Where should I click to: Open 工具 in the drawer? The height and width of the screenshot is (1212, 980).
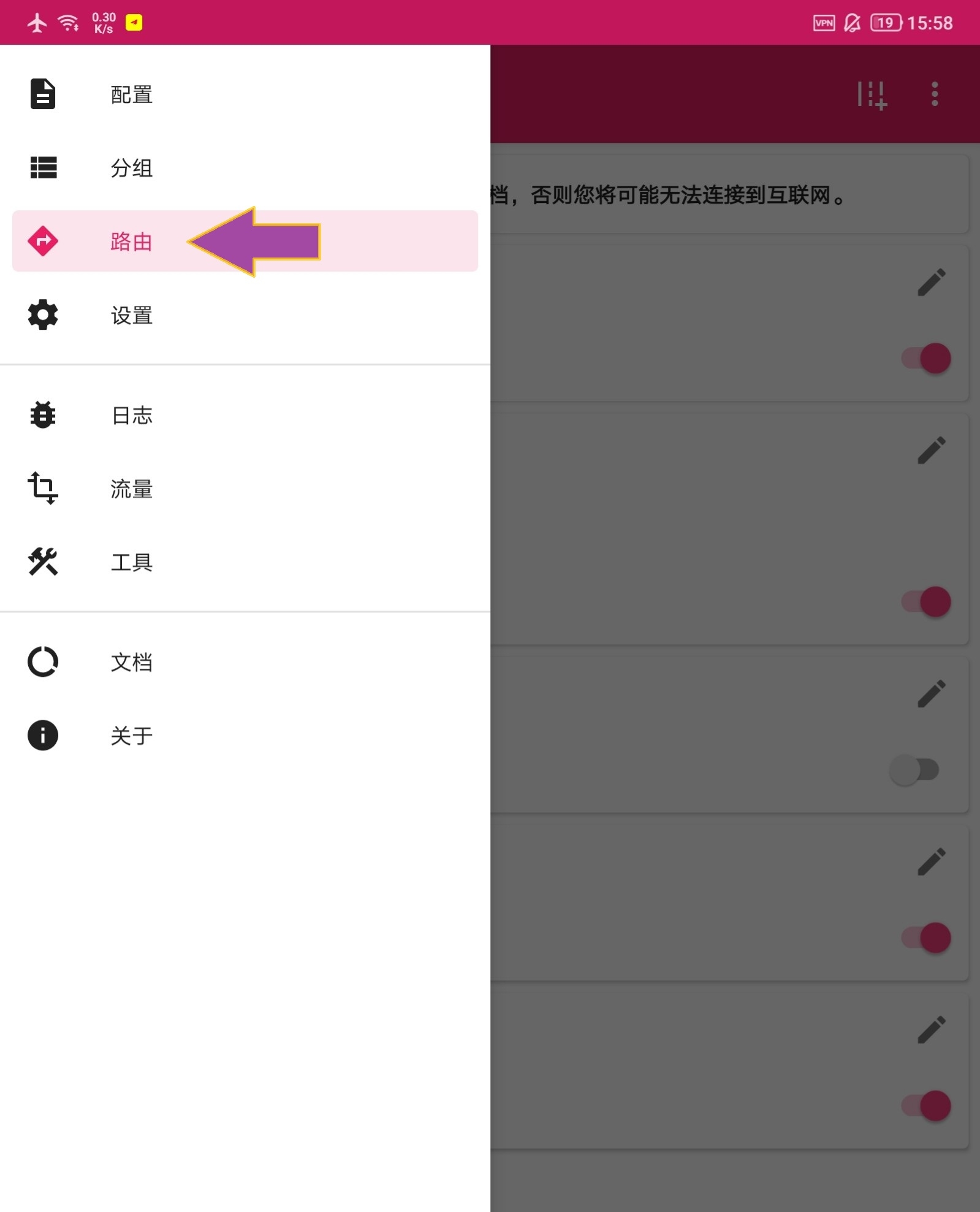point(131,562)
